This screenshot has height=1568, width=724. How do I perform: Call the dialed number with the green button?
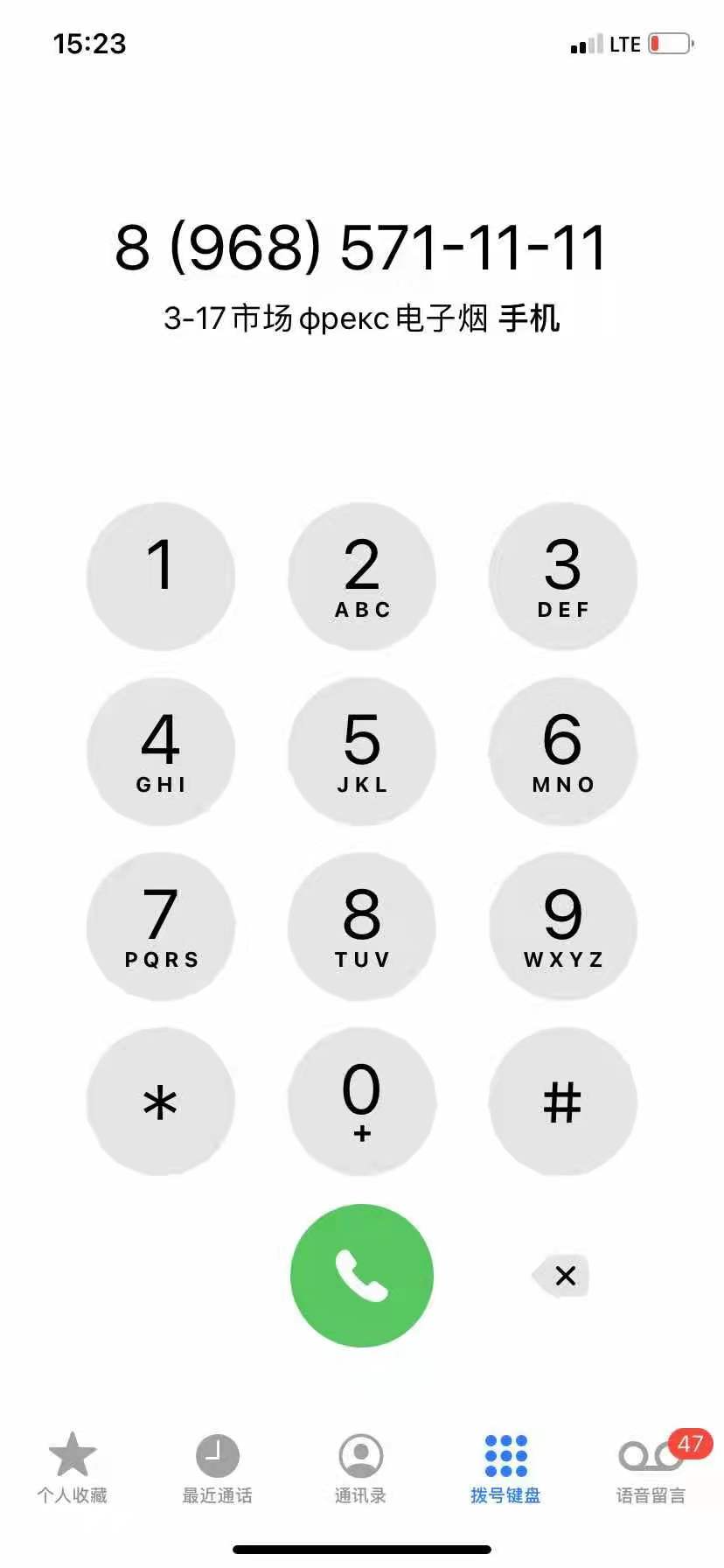tap(362, 1276)
